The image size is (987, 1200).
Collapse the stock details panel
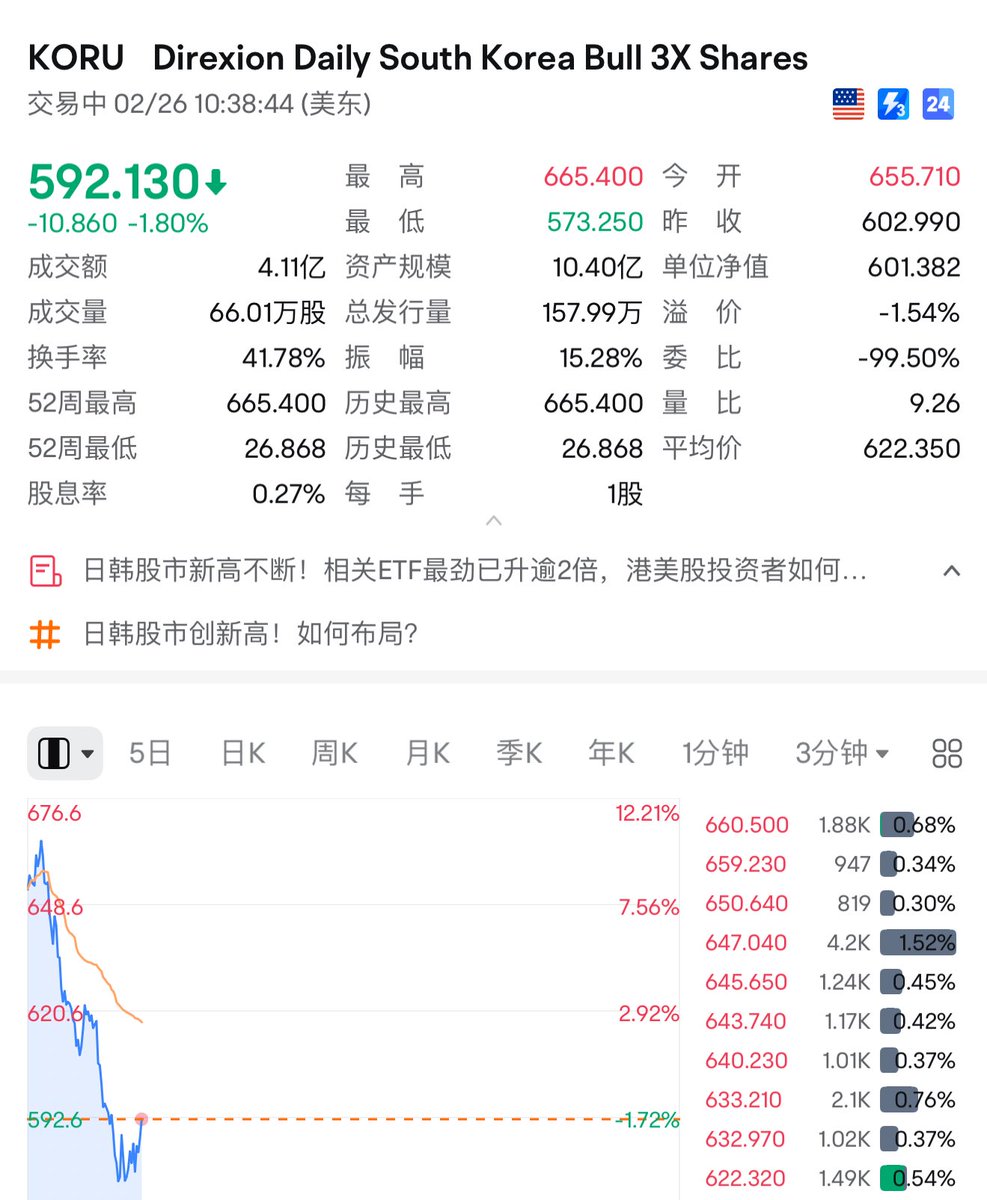(492, 521)
